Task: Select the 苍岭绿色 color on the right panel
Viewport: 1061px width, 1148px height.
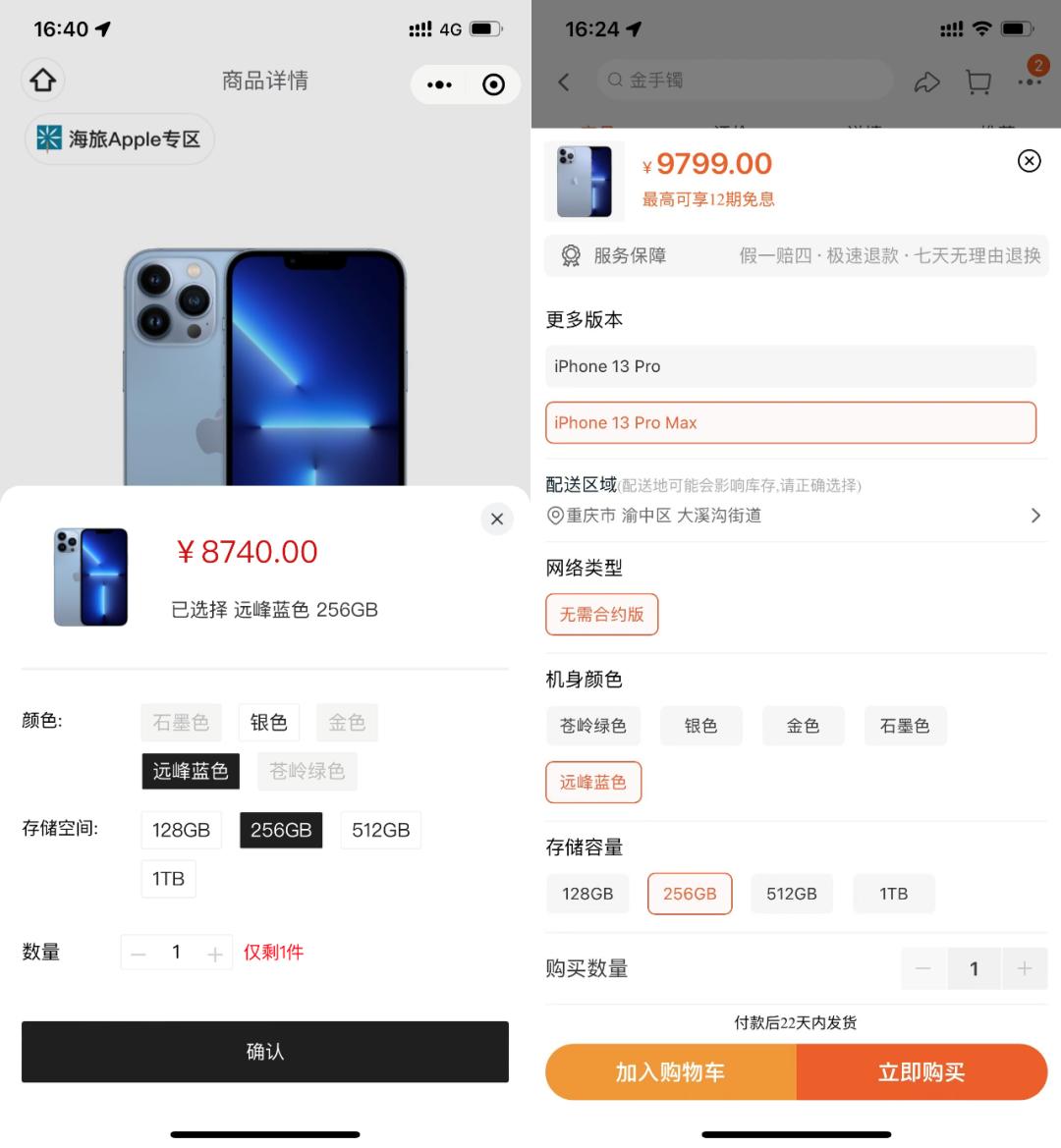Action: (x=593, y=726)
